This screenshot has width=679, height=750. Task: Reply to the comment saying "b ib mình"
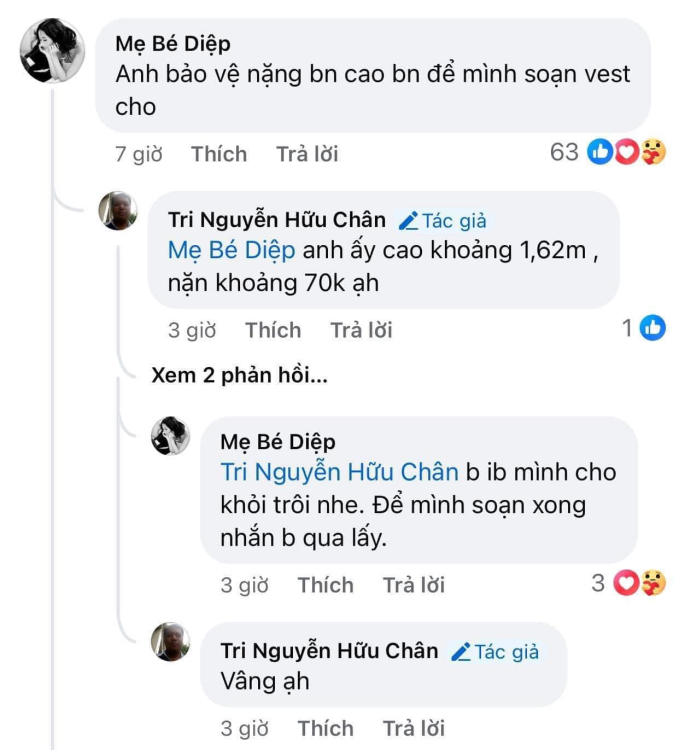413,585
